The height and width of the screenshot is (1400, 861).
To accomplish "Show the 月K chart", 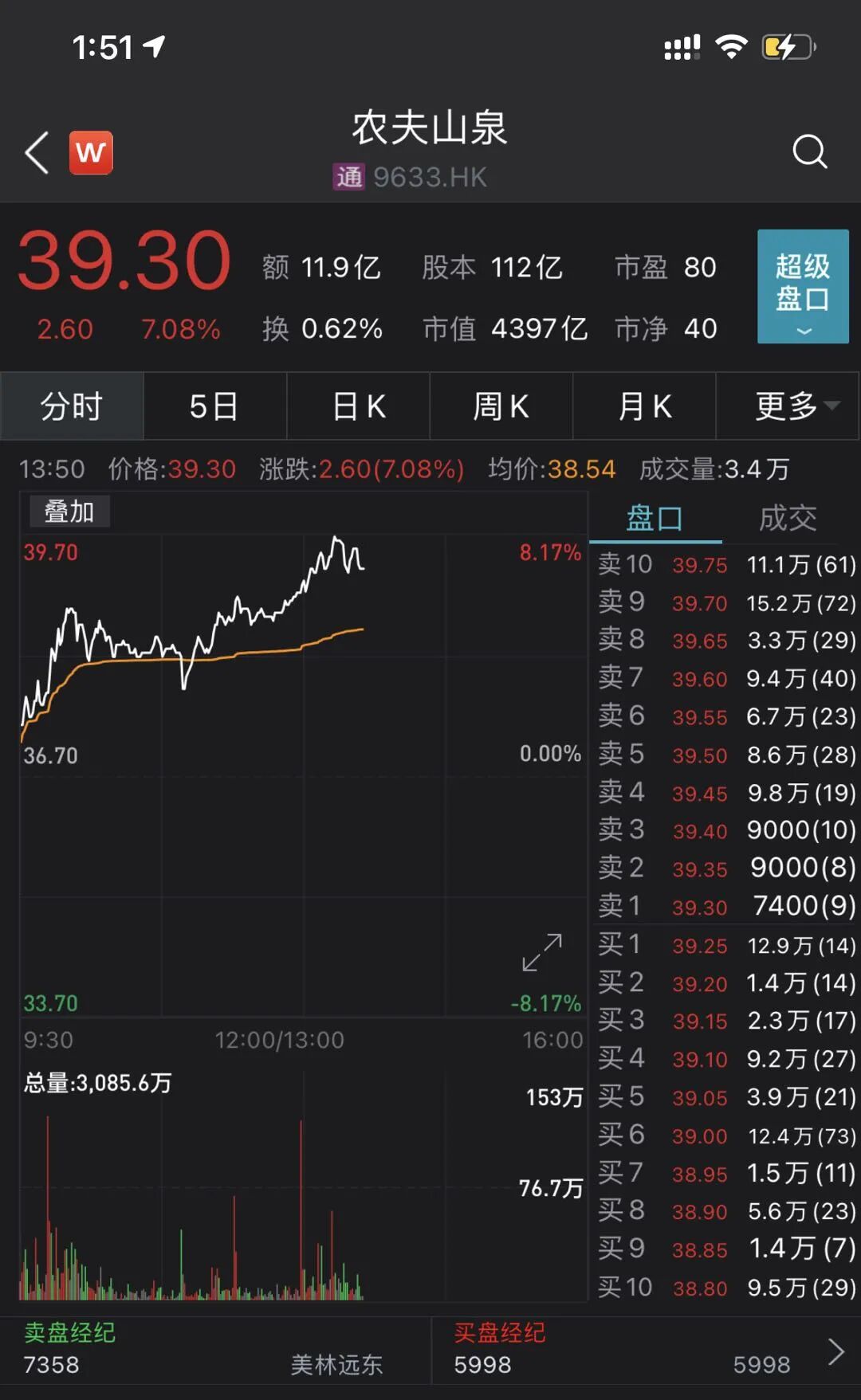I will tap(644, 406).
